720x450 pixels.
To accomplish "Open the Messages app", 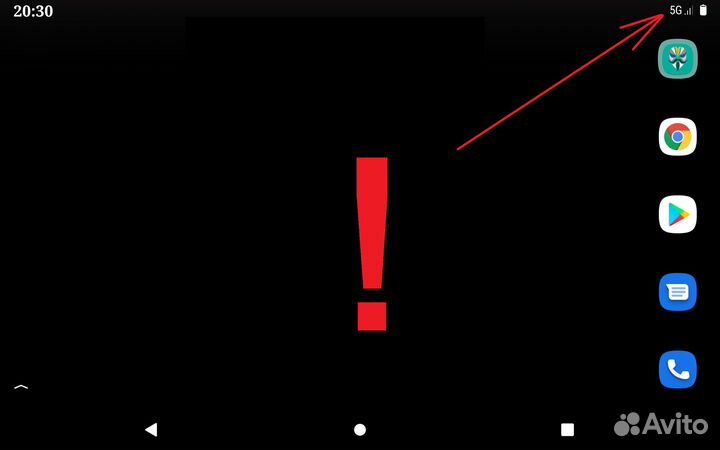I will point(677,292).
